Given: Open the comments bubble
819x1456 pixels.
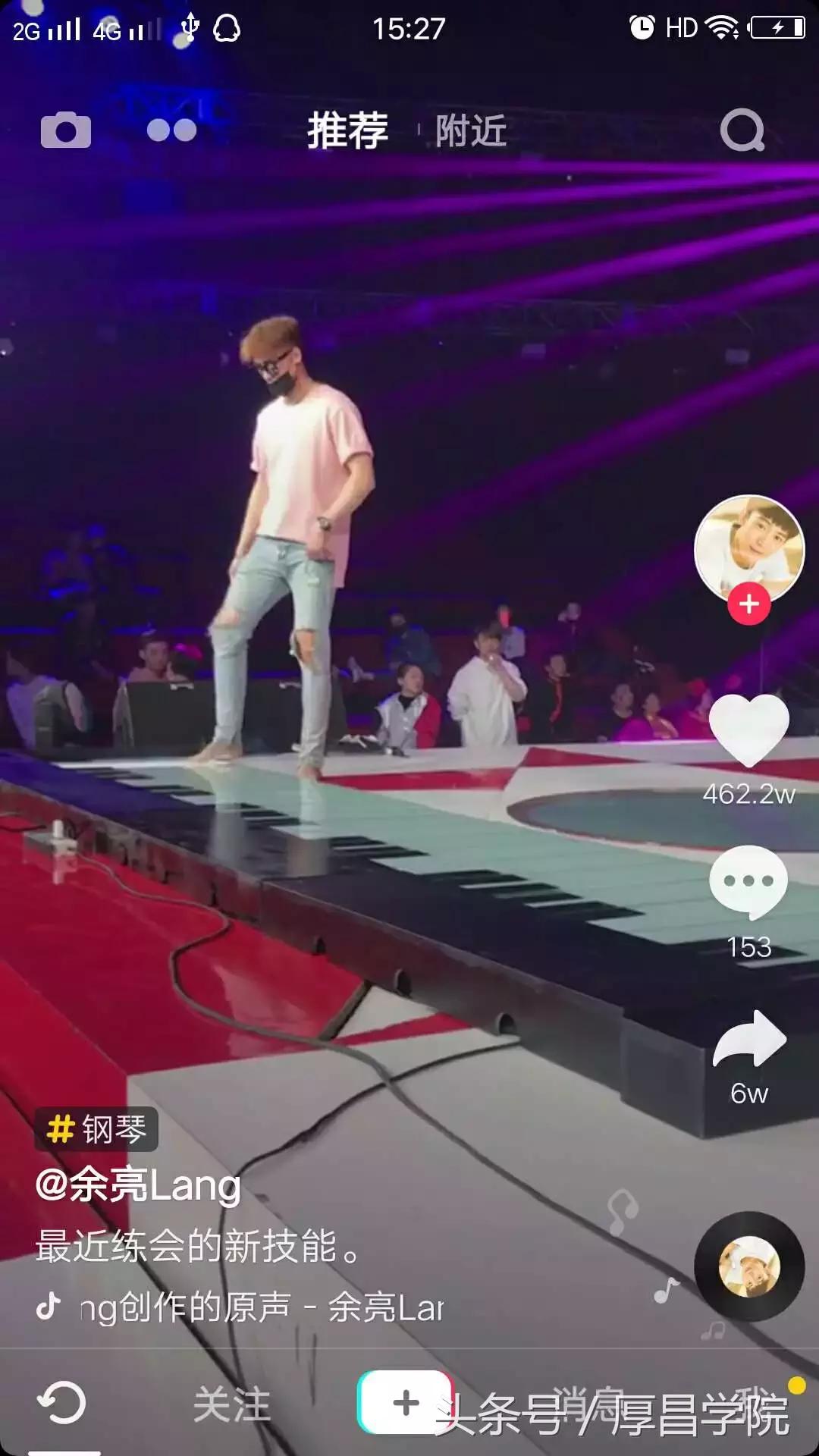Looking at the screenshot, I should [748, 881].
